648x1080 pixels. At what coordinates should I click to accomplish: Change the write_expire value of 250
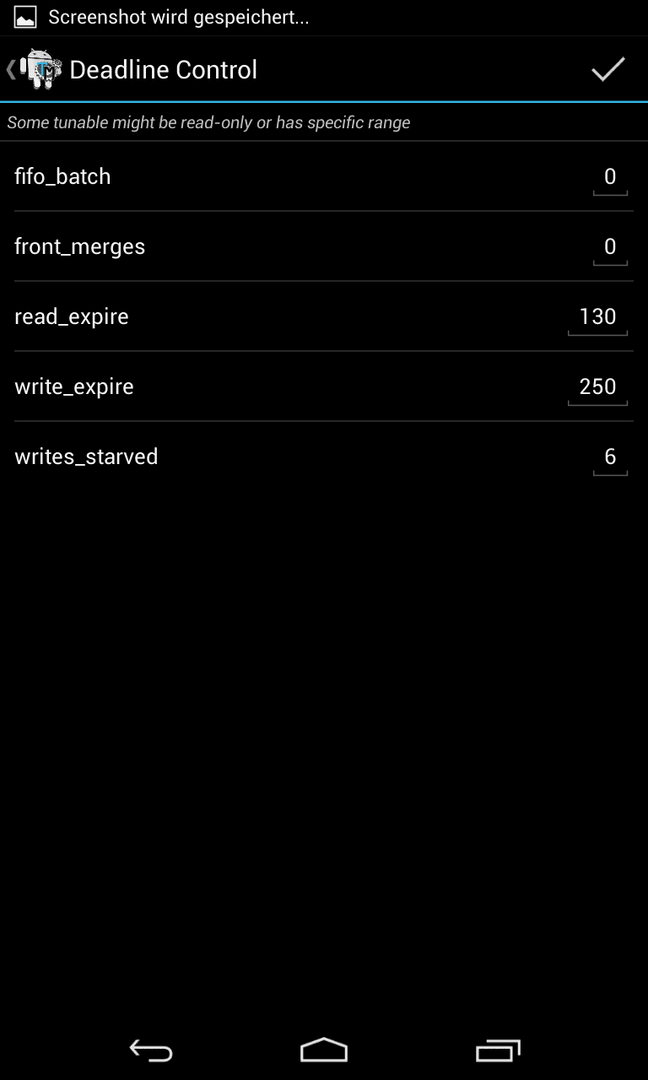(x=597, y=387)
